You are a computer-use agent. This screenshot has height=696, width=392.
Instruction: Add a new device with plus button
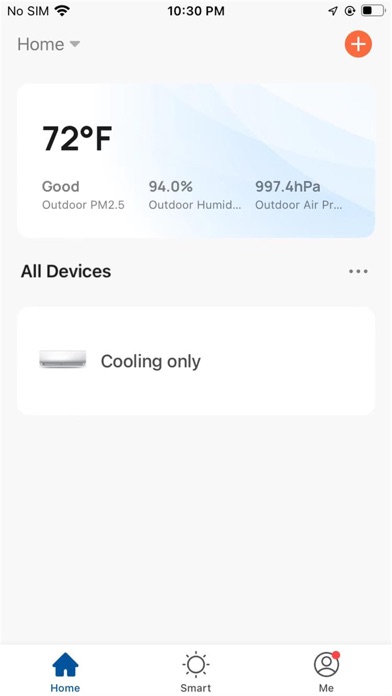coord(358,44)
